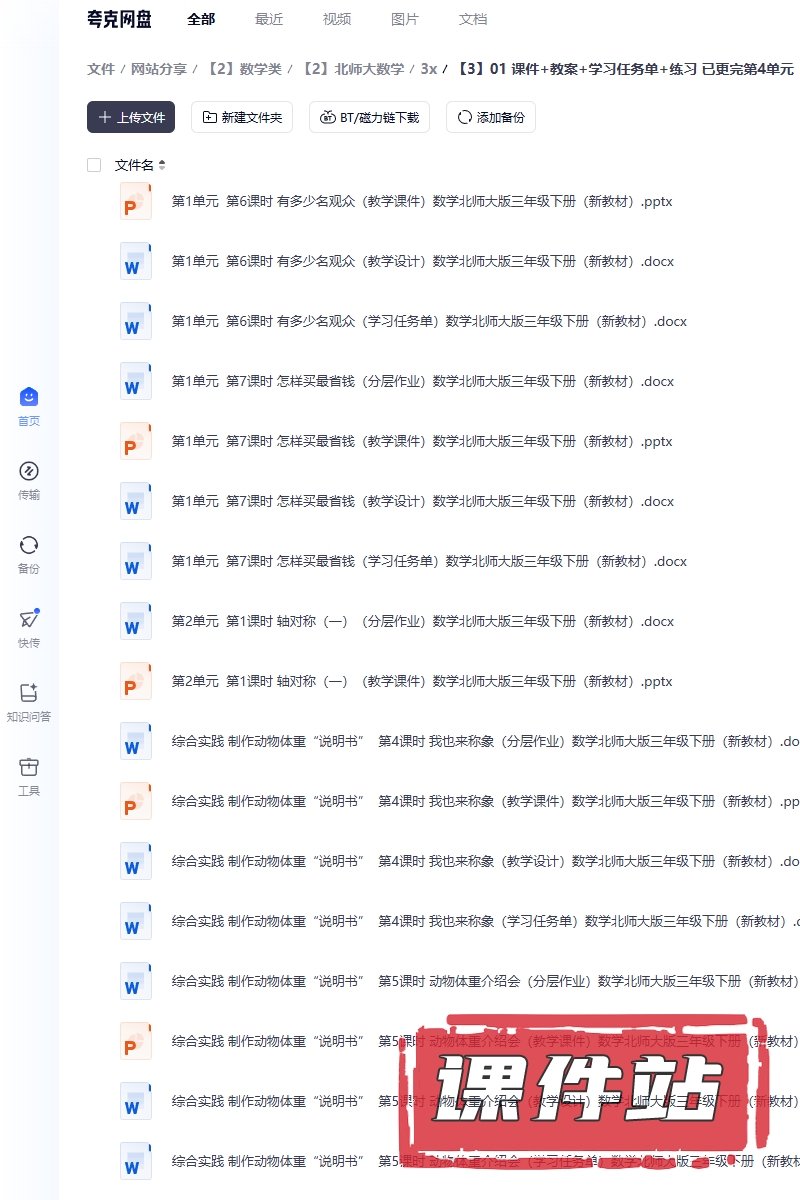Open the 工具 sidebar section
This screenshot has width=800, height=1200.
pyautogui.click(x=29, y=776)
